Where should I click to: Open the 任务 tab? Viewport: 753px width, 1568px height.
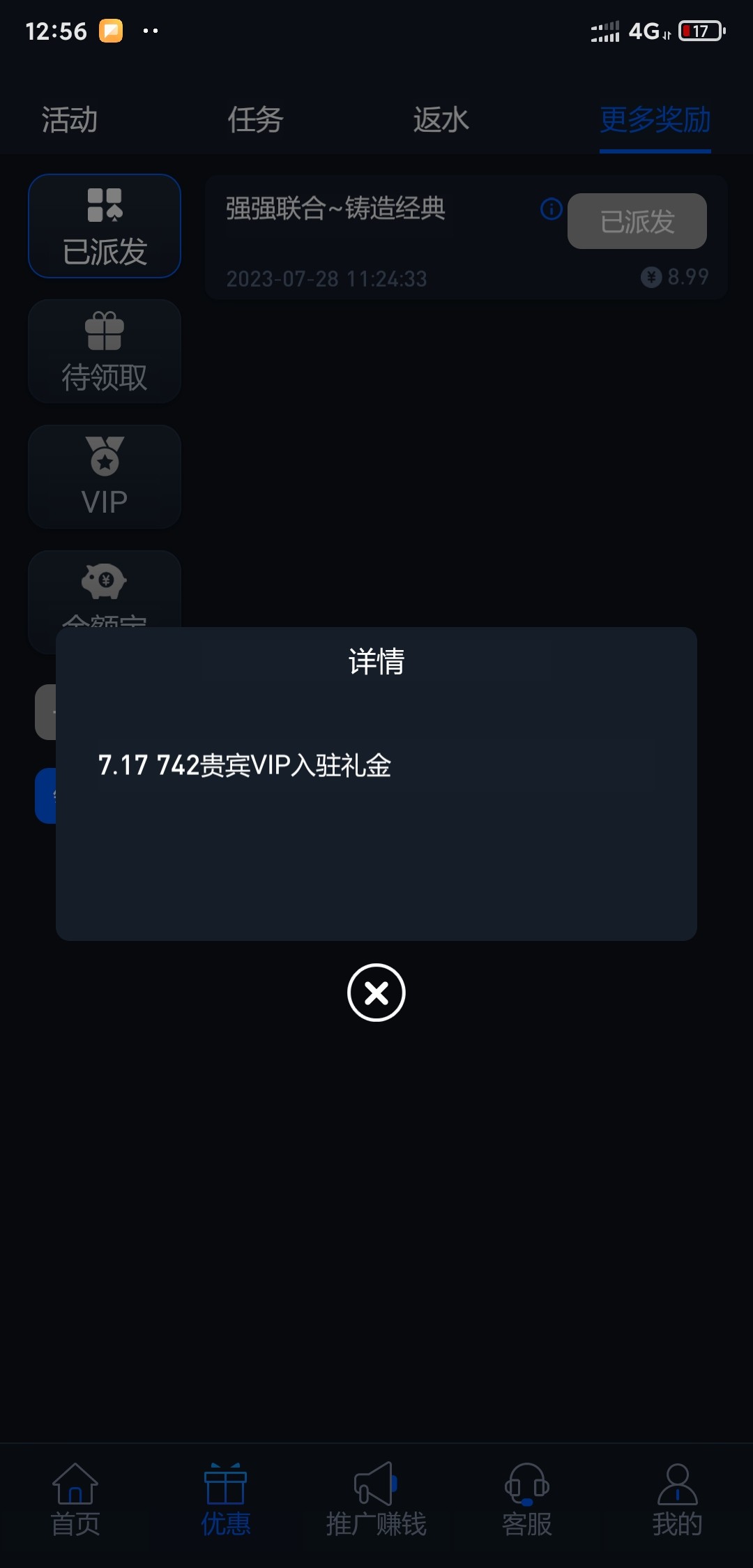pos(255,120)
